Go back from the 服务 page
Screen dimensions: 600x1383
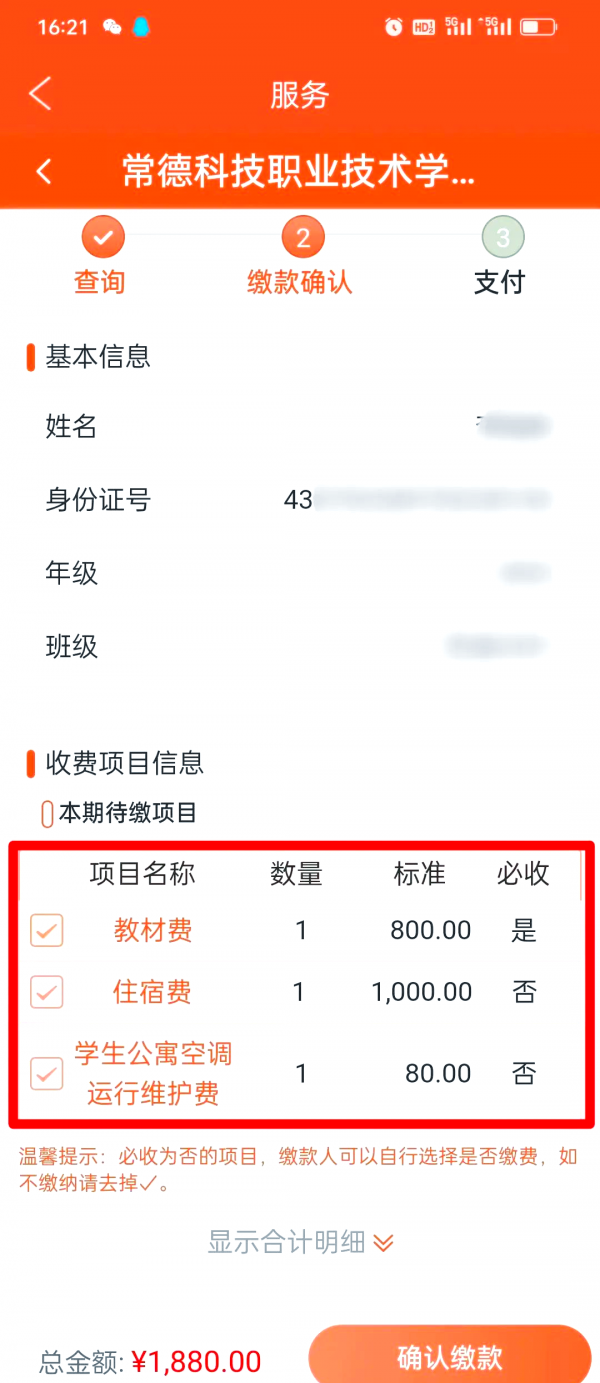(x=39, y=95)
